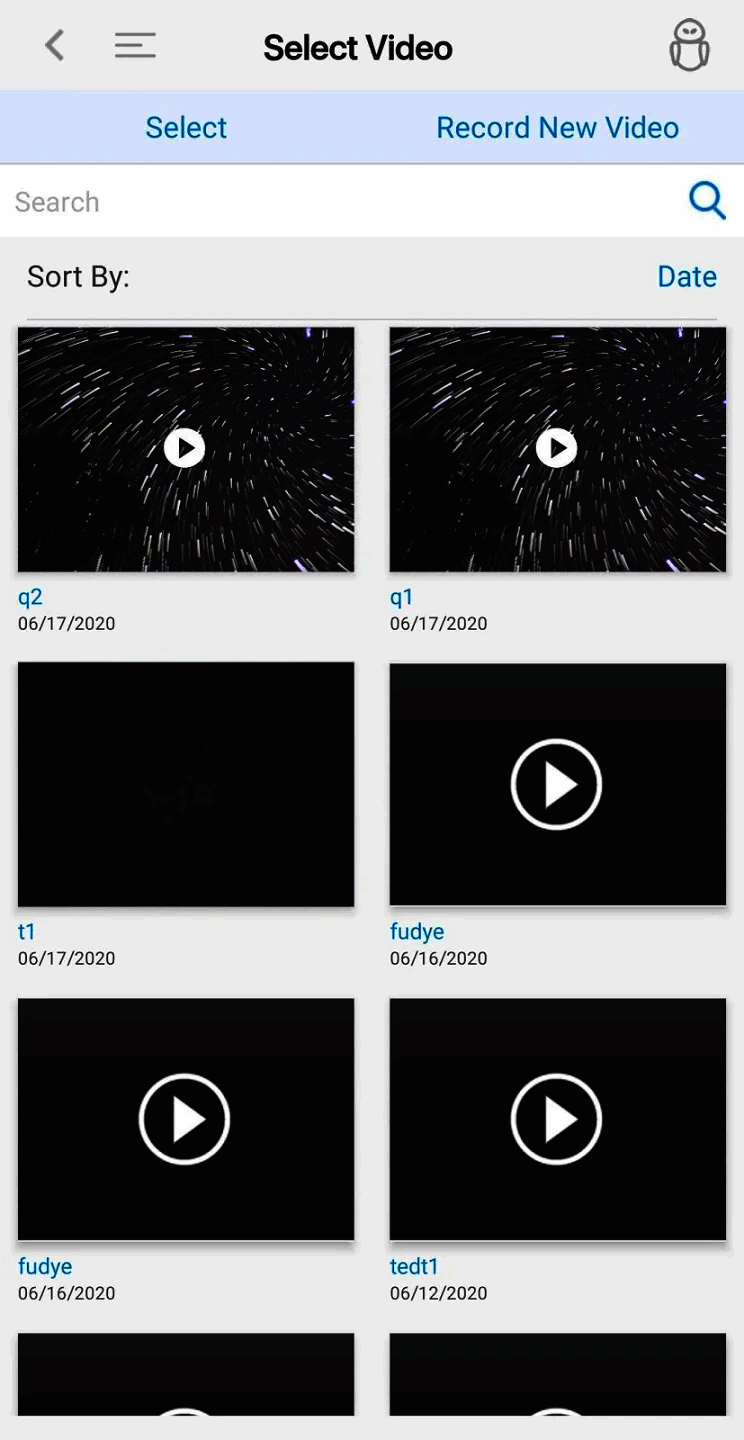Focus the Search field
This screenshot has width=744, height=1440.
coord(340,202)
